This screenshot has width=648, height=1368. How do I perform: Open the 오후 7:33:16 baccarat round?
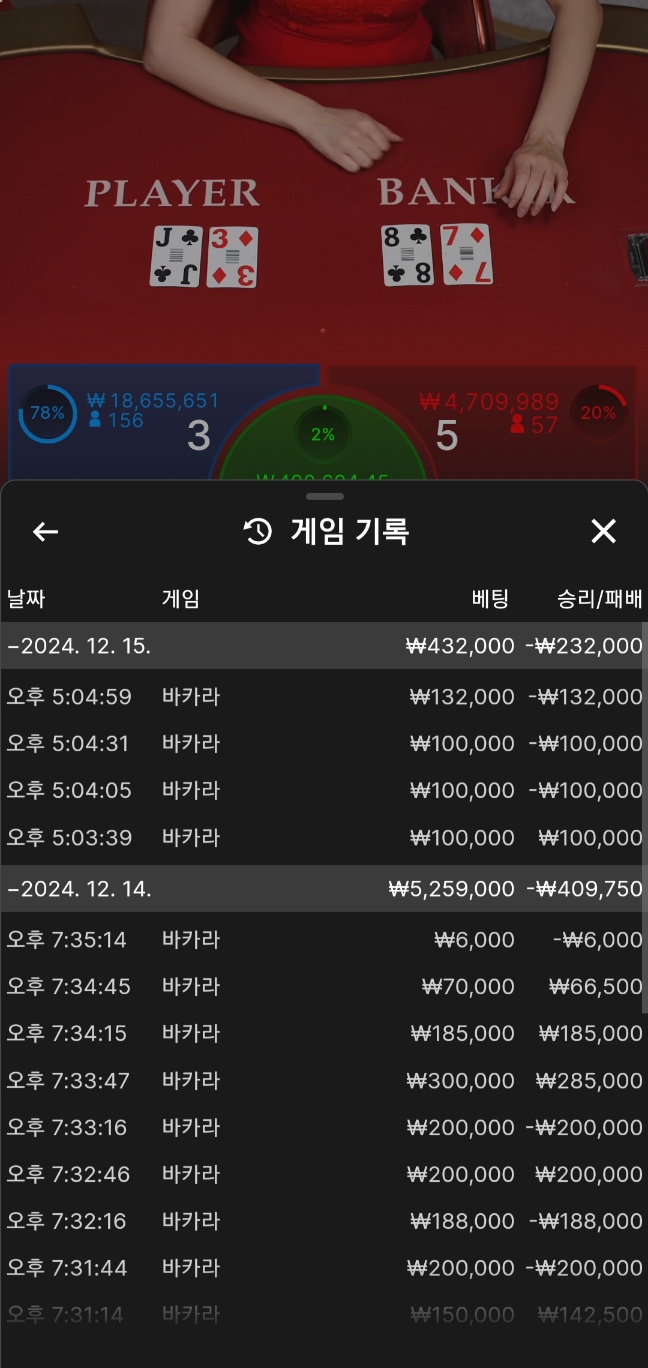(323, 1128)
